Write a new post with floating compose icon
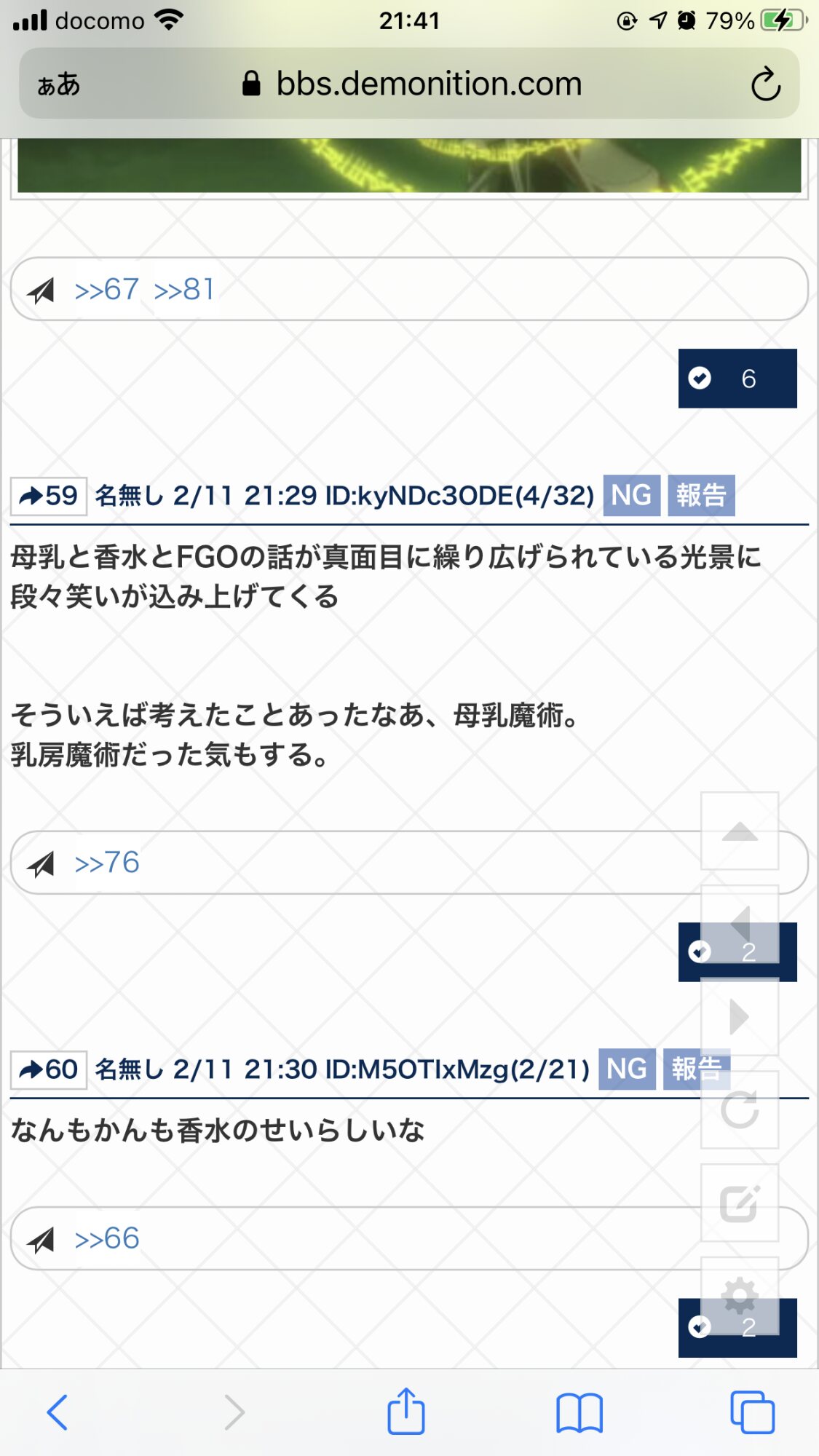Screen dimensions: 819x1456 pos(739,1203)
